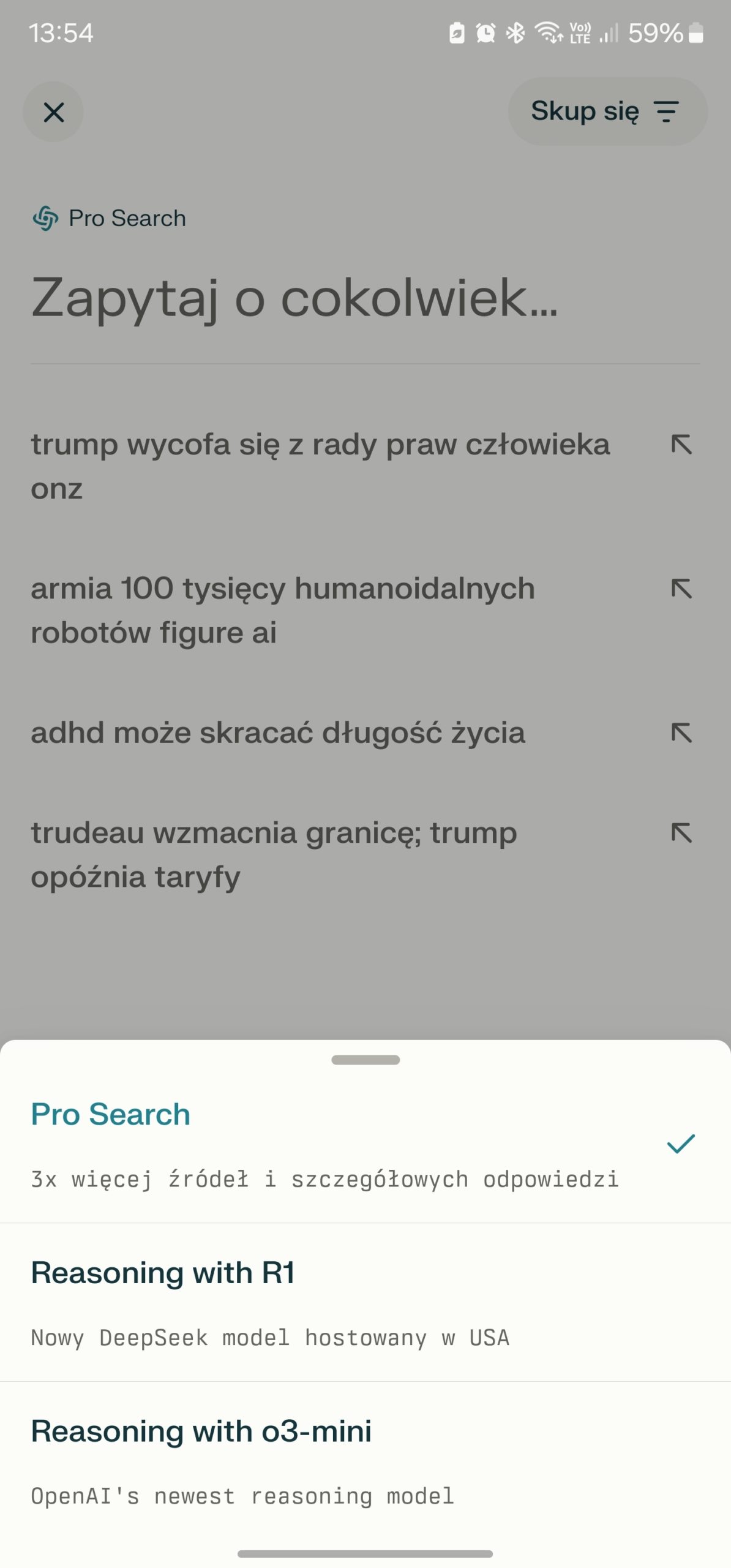
Task: Close the search screen with X
Action: 53,112
